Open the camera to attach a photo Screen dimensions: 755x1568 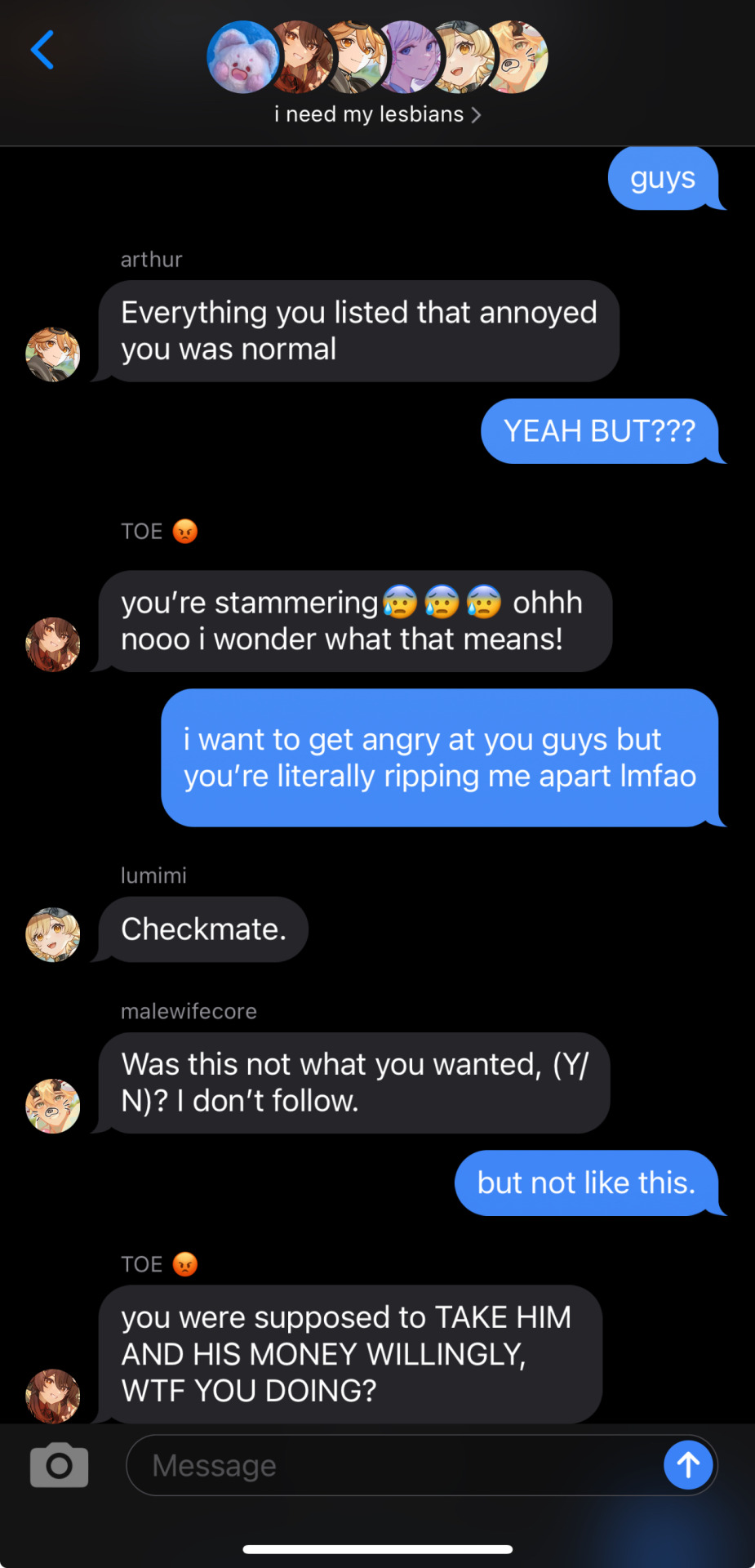(59, 1465)
